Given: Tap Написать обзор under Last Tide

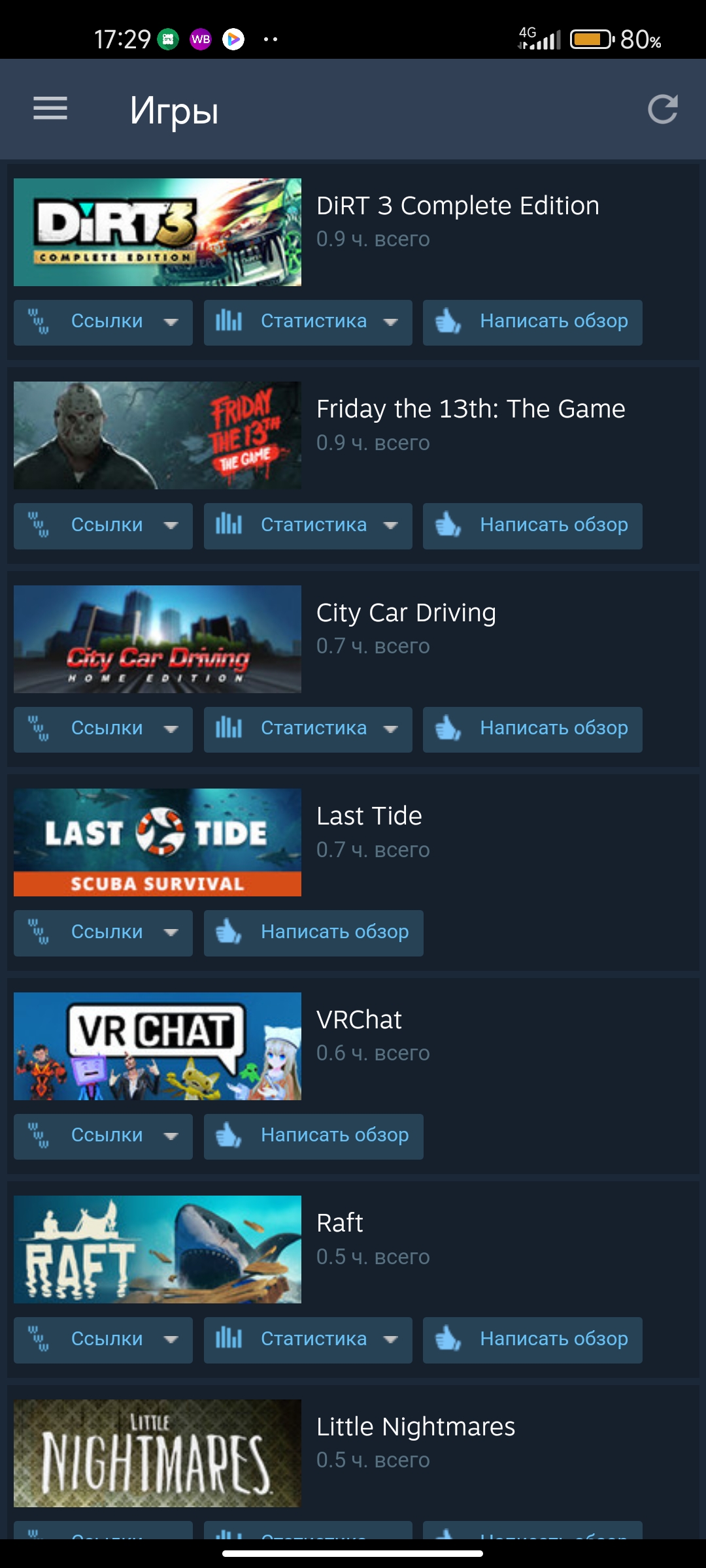Looking at the screenshot, I should 314,933.
